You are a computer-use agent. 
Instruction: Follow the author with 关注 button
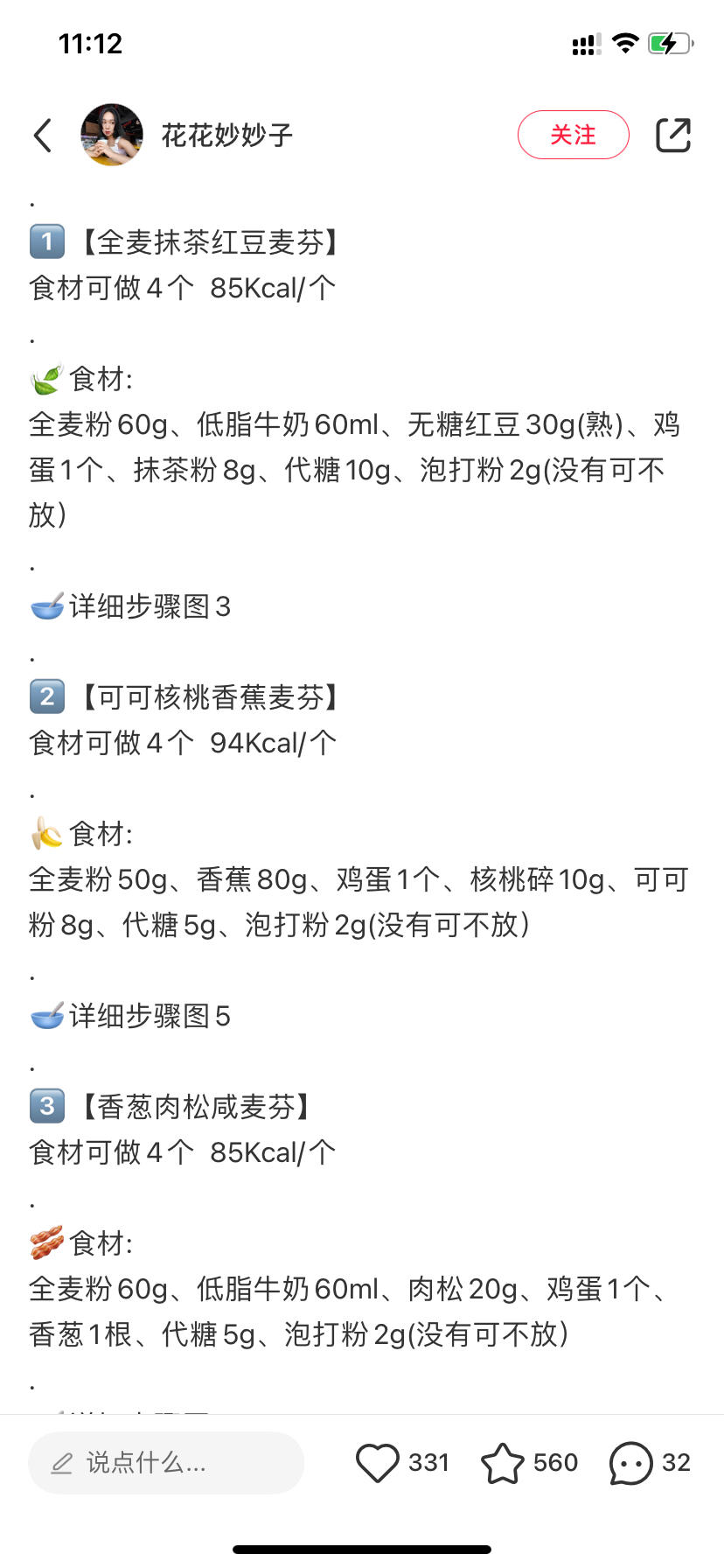[x=573, y=135]
